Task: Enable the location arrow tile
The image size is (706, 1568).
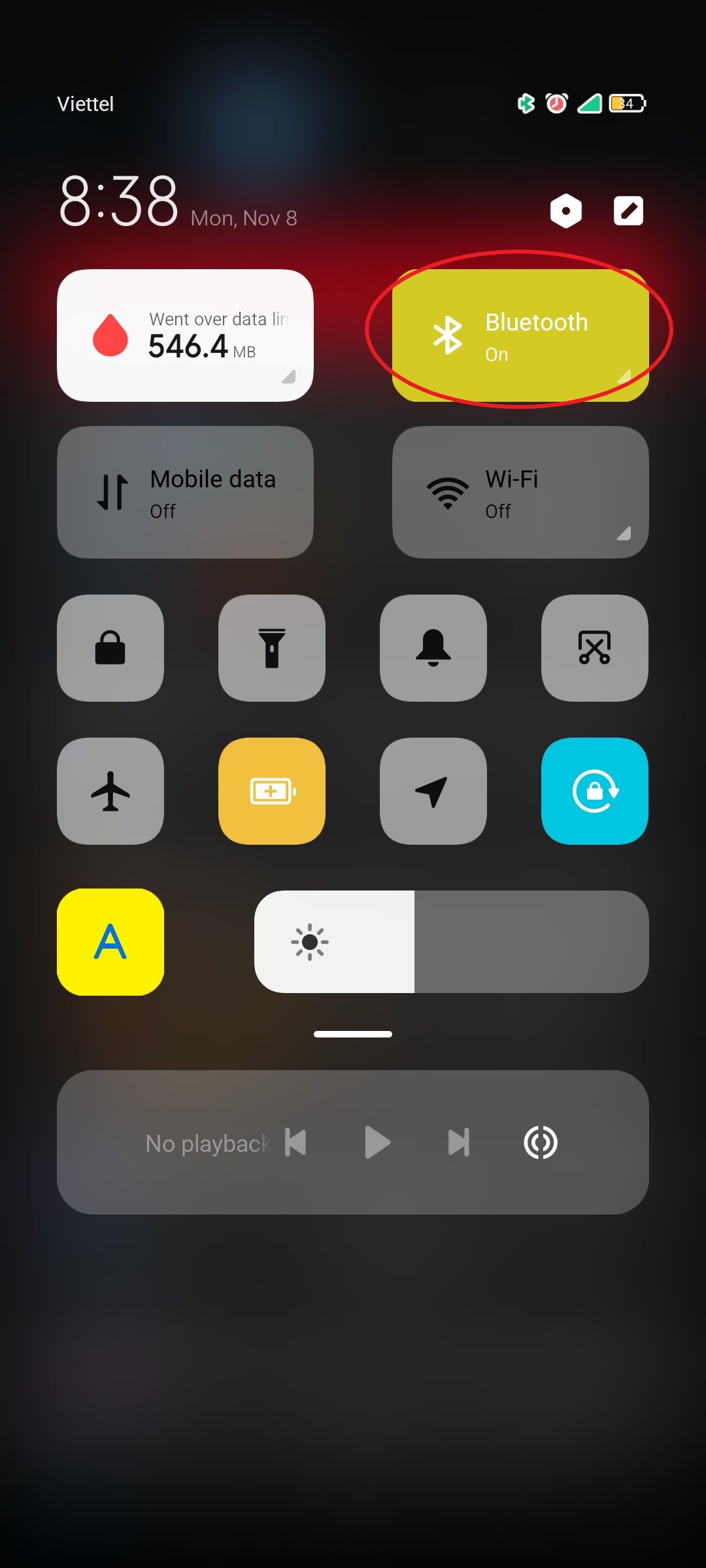Action: pos(433,791)
